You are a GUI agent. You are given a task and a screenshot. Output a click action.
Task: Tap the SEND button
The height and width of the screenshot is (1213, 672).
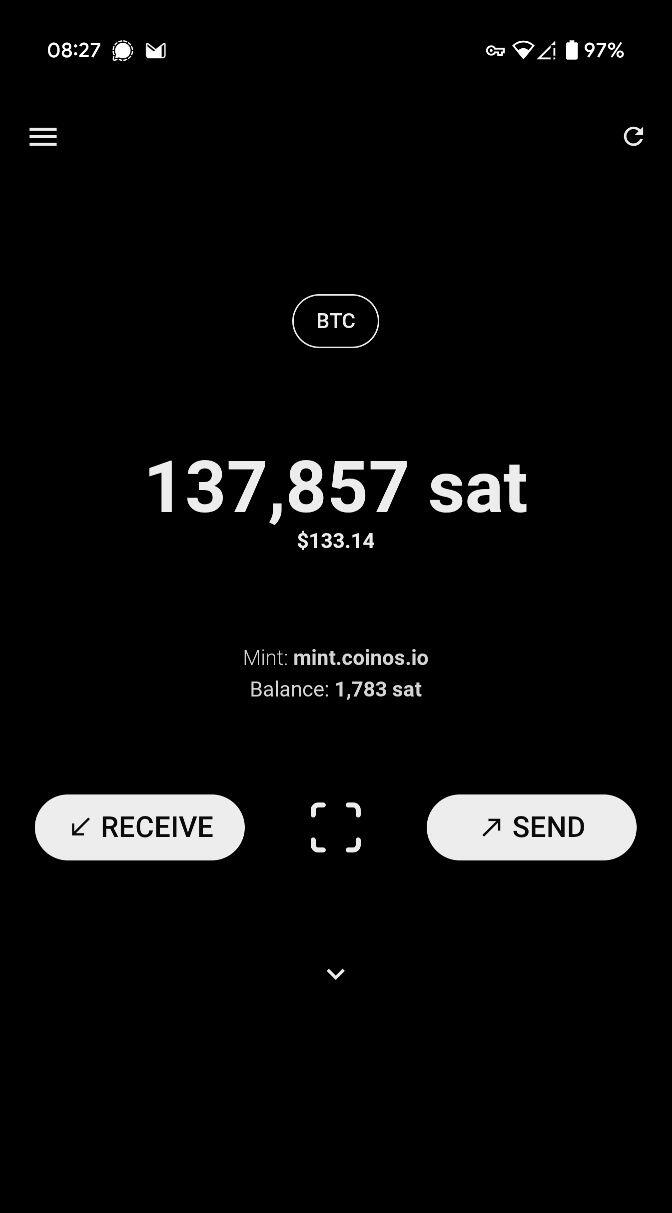click(532, 827)
